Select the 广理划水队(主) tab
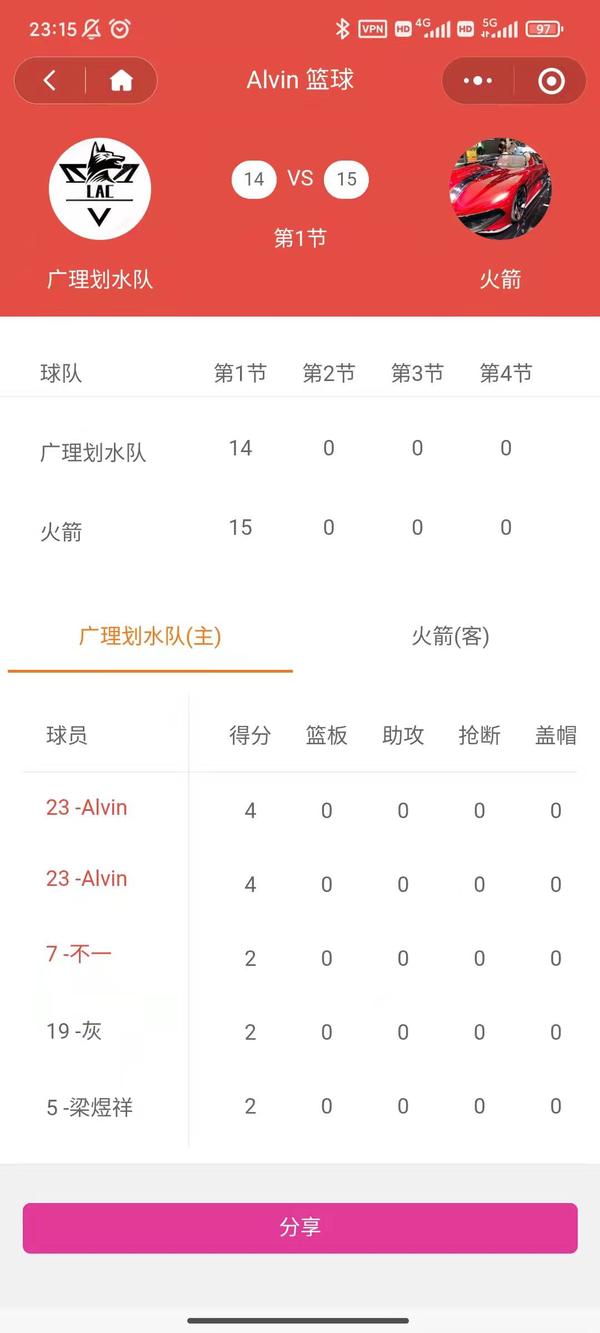The width and height of the screenshot is (600, 1333). click(x=150, y=637)
